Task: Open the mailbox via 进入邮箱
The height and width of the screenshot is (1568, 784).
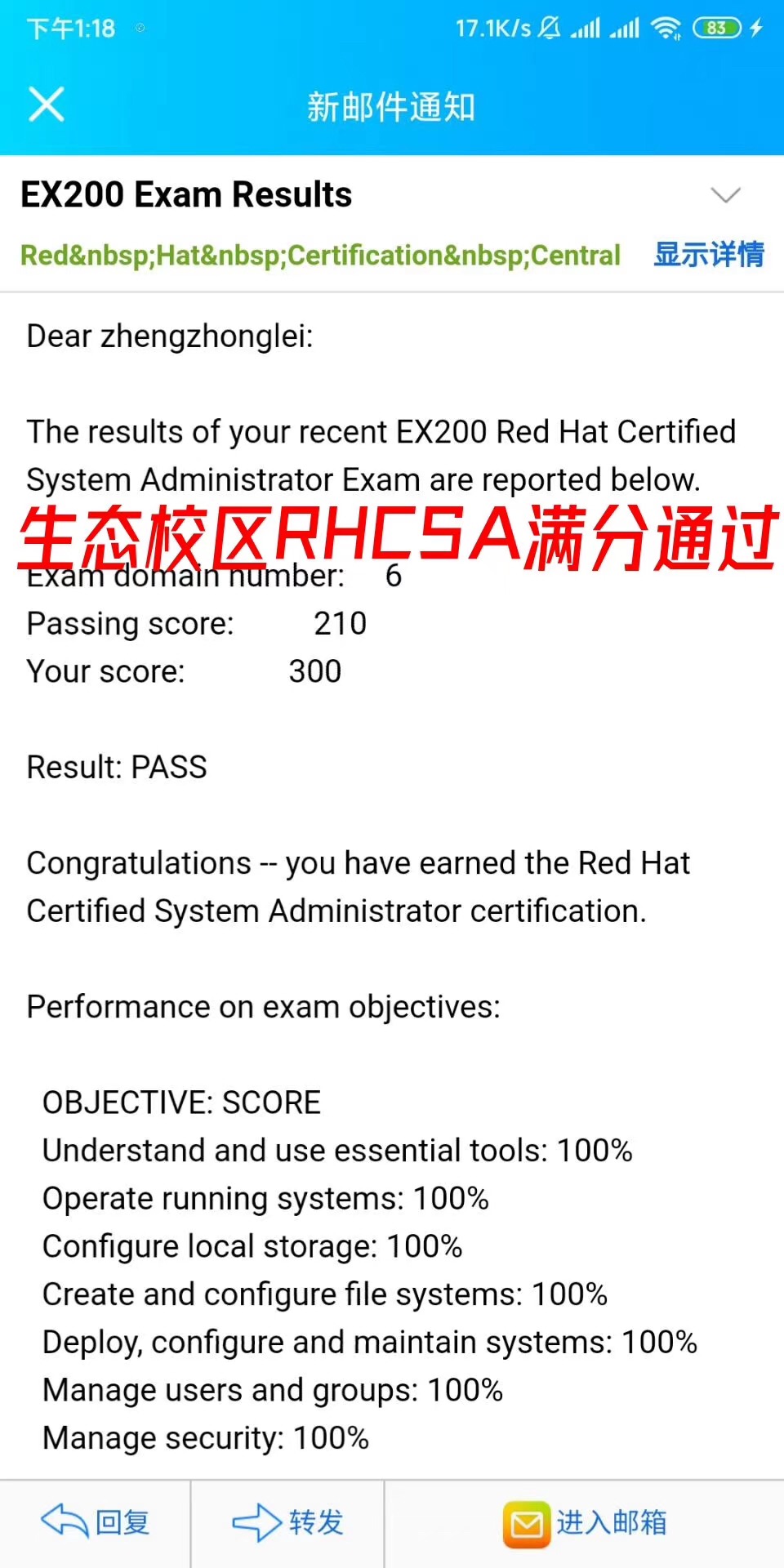Action: pos(585,1523)
